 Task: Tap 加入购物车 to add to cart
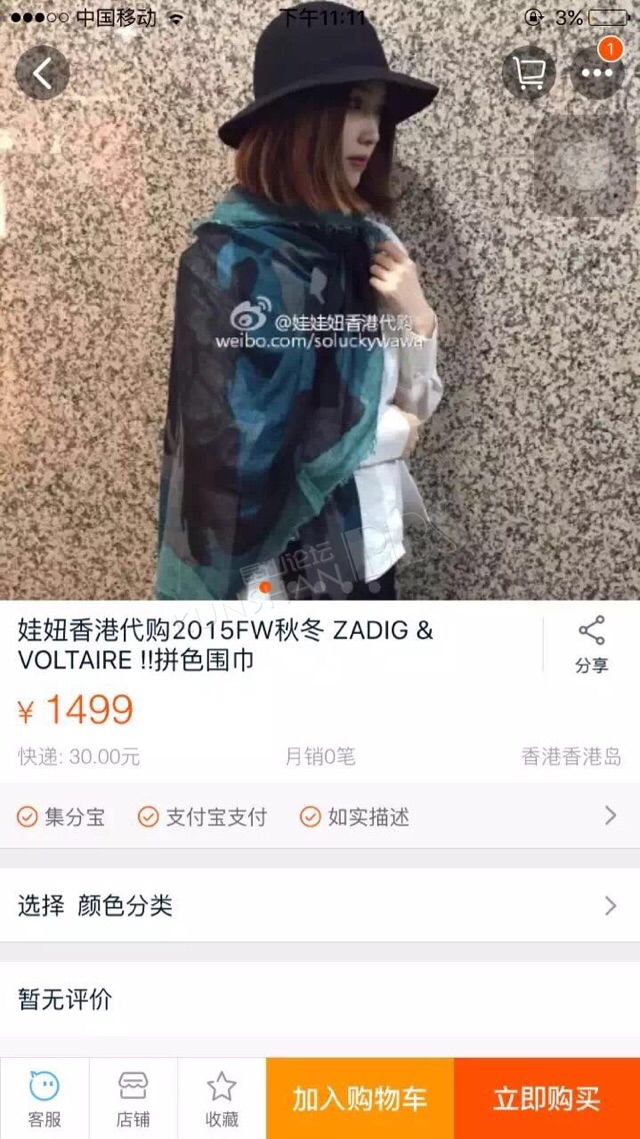(360, 1098)
